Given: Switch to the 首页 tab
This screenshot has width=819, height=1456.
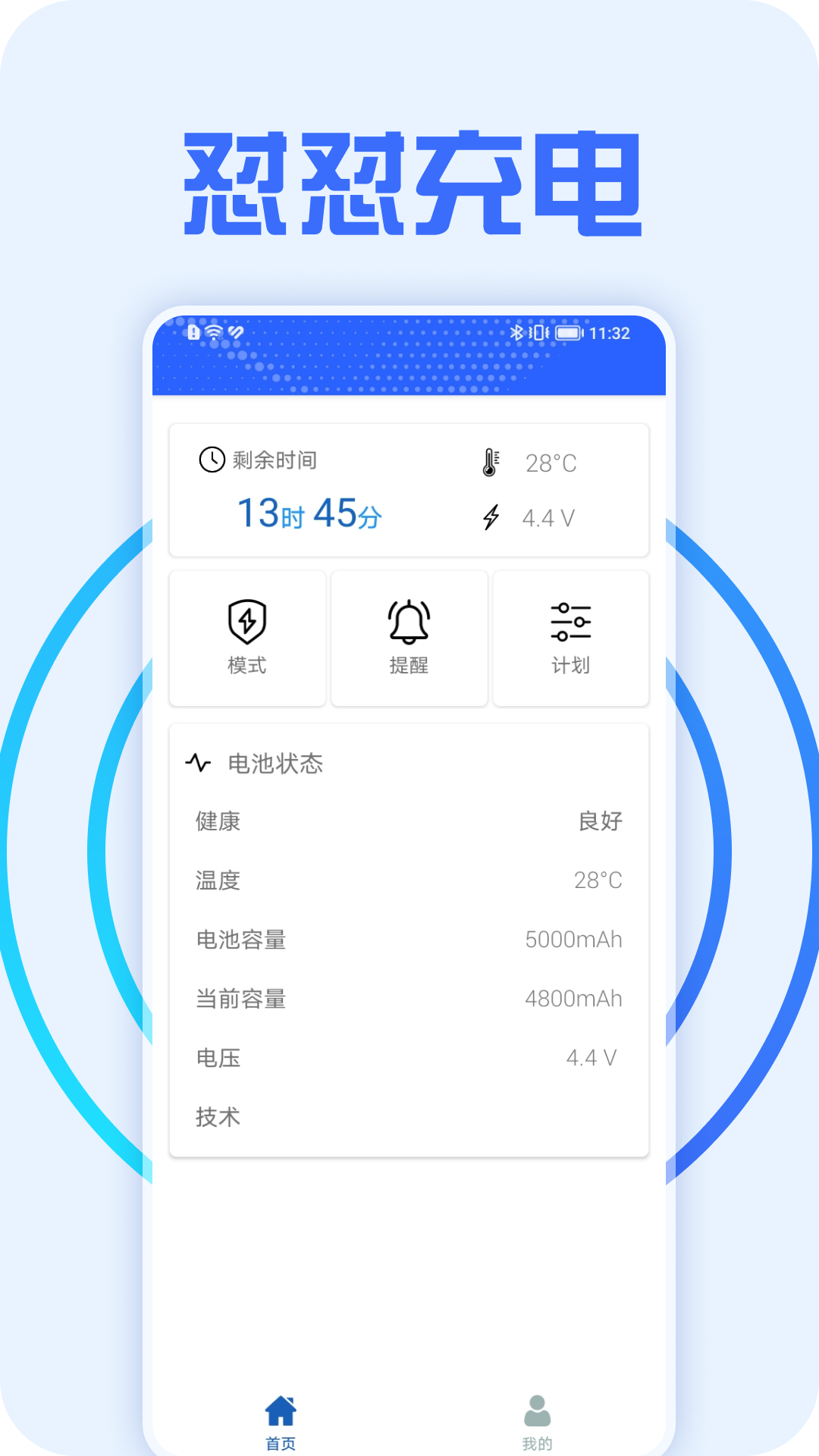Looking at the screenshot, I should (x=281, y=1422).
